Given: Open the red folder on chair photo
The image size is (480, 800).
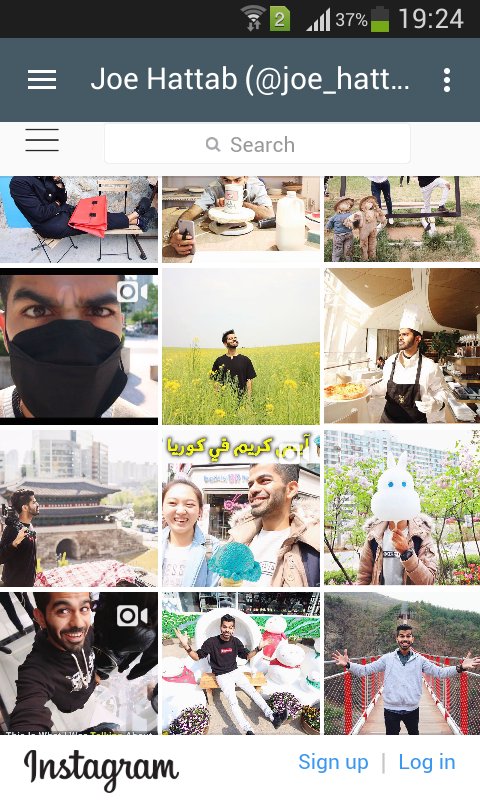Looking at the screenshot, I should point(79,219).
